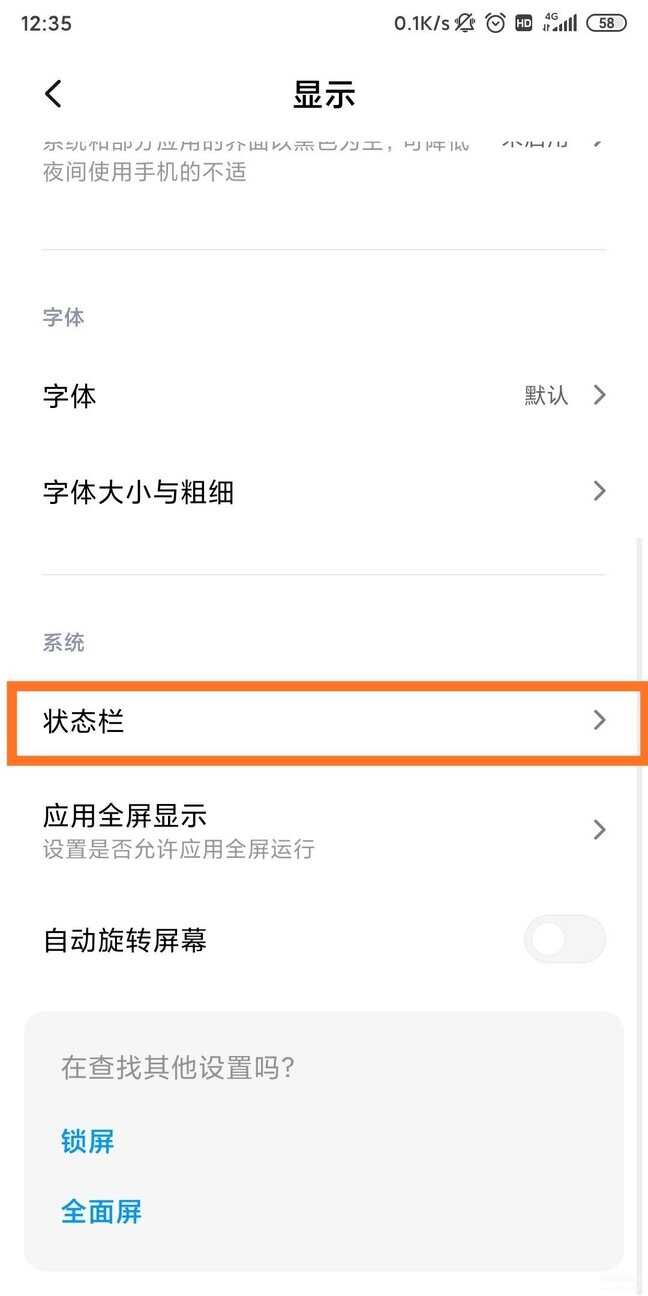Image resolution: width=648 pixels, height=1296 pixels.
Task: Open the 状态栏 settings
Action: (x=324, y=721)
